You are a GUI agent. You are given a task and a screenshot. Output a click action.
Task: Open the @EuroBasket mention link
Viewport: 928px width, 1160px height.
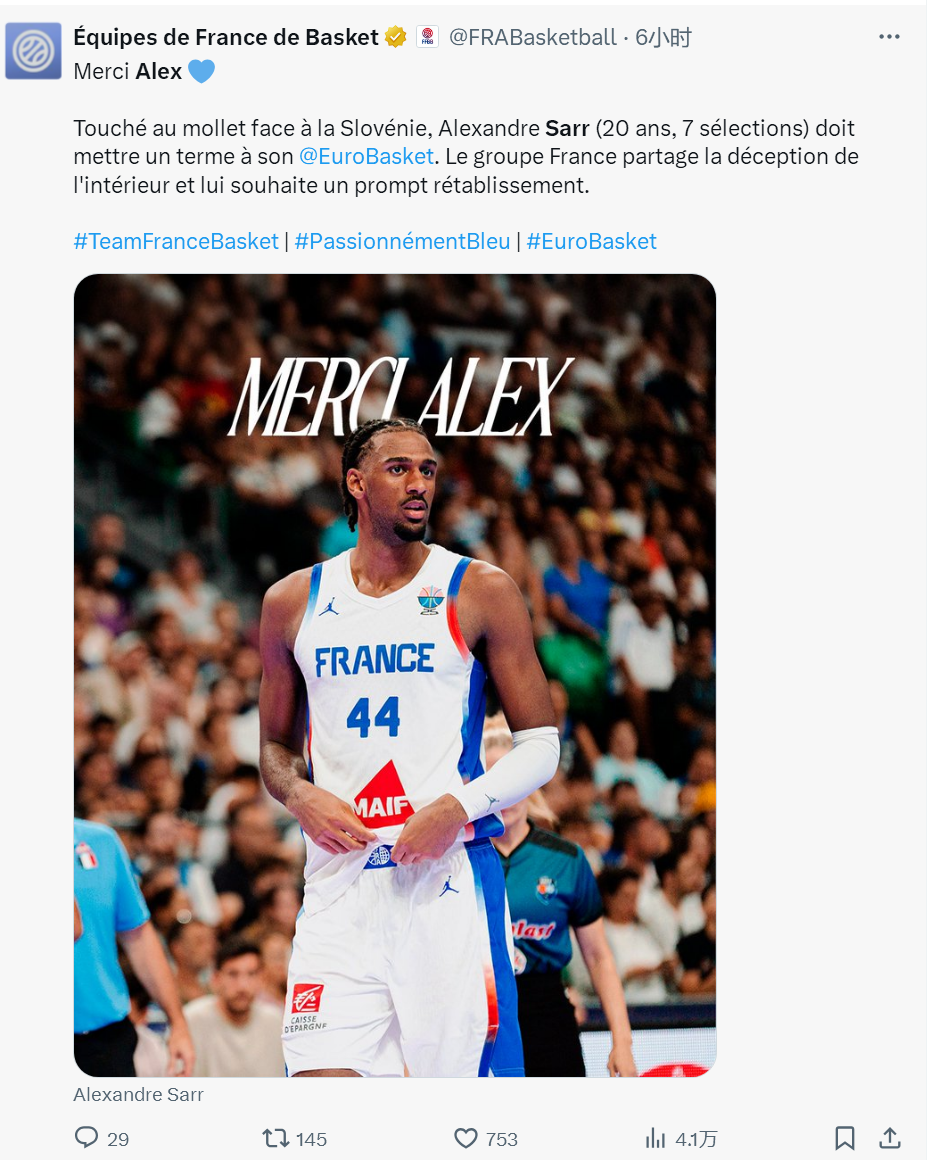point(367,156)
